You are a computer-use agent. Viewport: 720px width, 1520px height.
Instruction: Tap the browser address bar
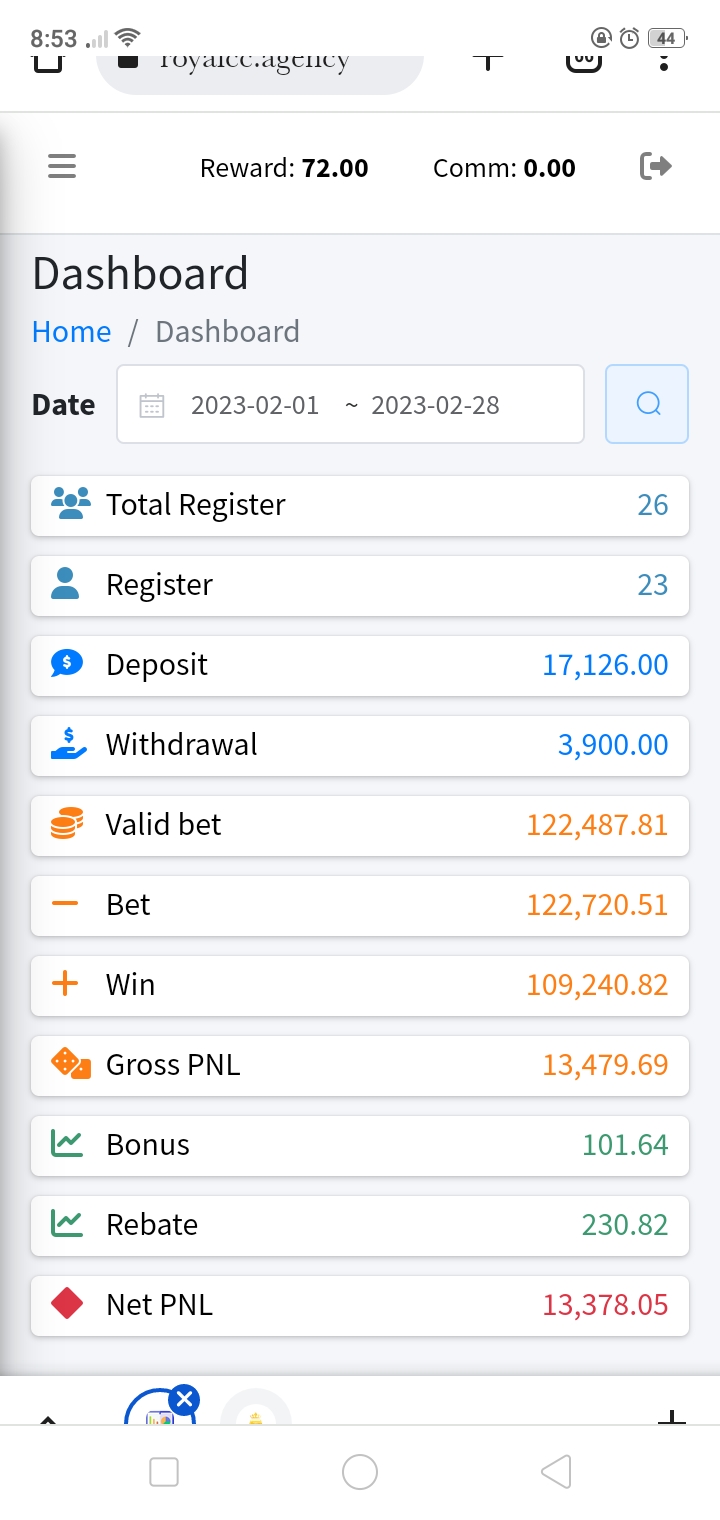pos(260,64)
